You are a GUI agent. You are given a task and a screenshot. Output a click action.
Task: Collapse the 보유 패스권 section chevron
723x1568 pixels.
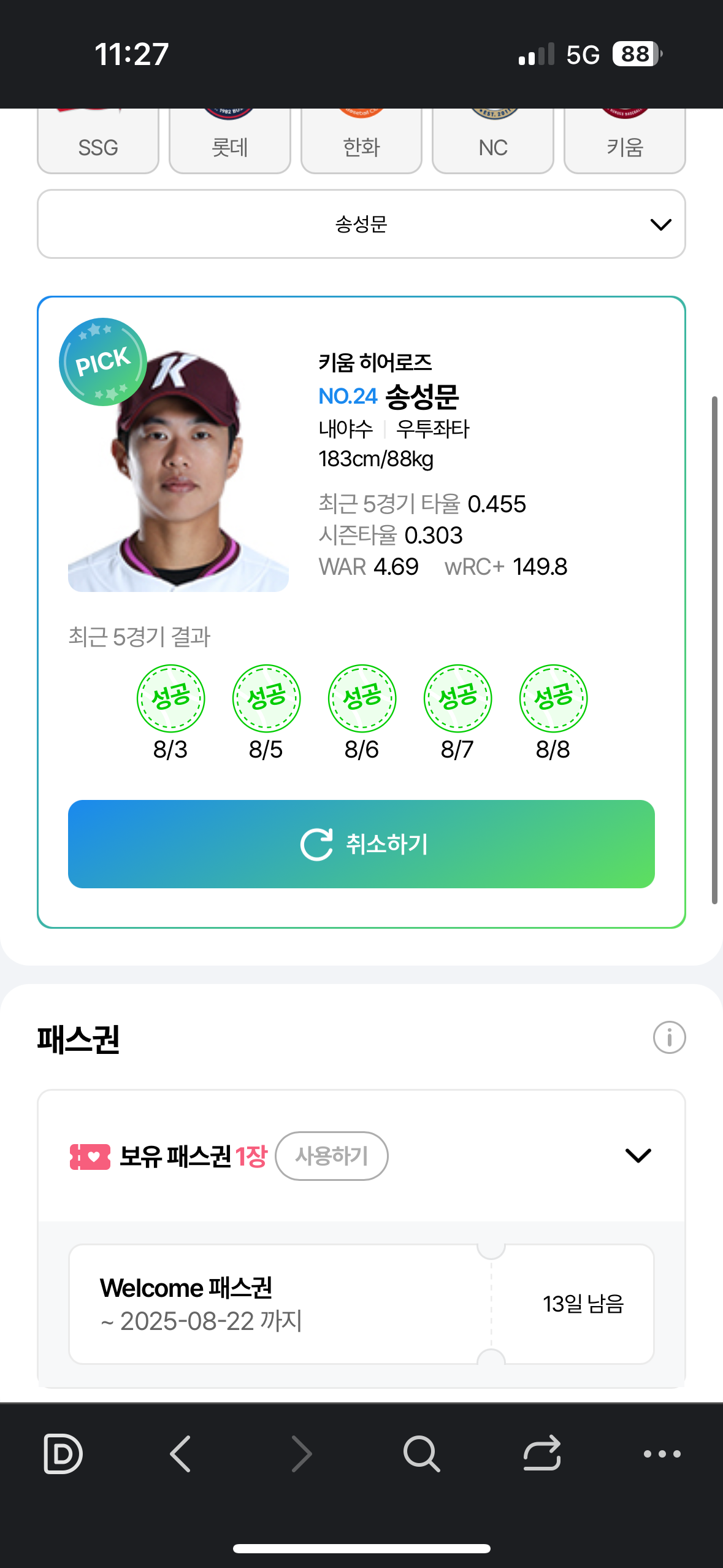[638, 1156]
